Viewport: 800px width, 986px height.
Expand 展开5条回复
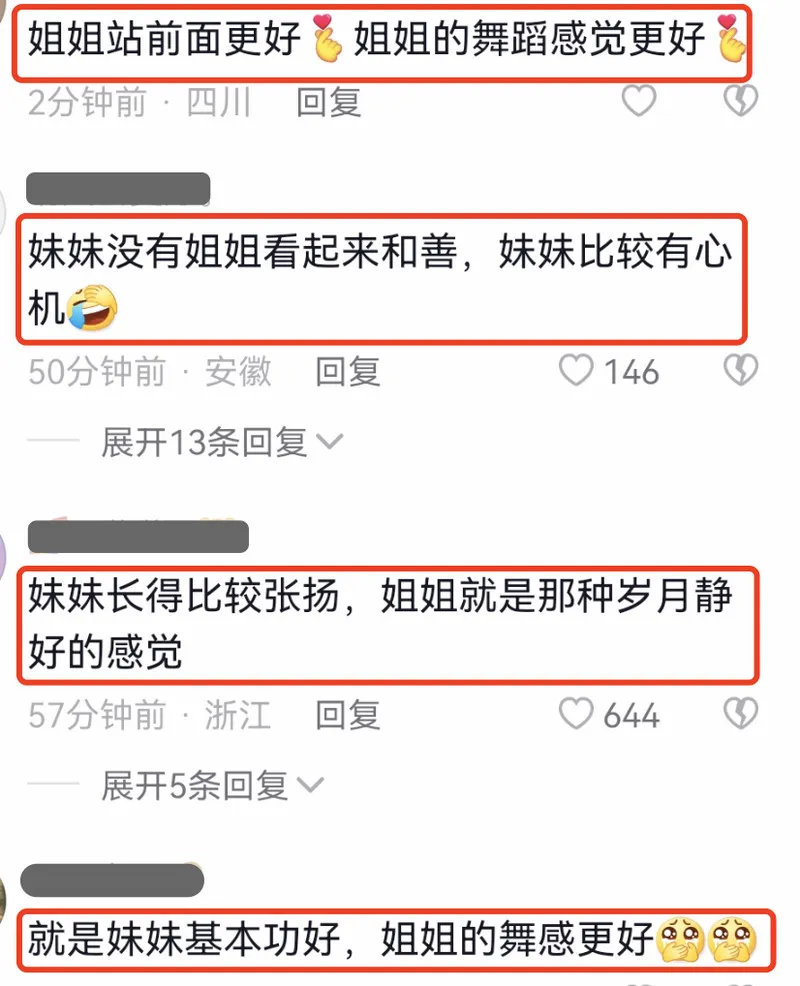[212, 786]
